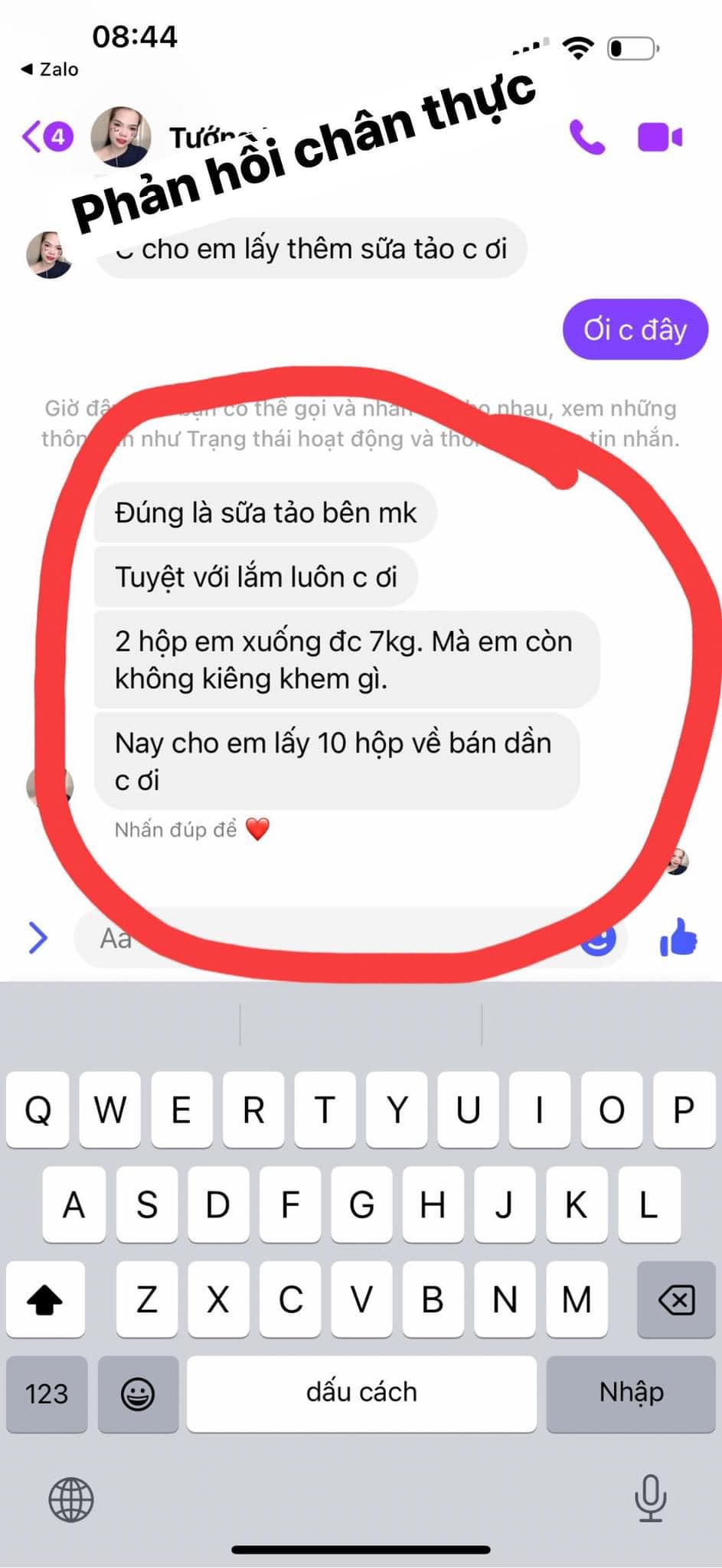Tap the dấu cách space bar
This screenshot has width=722, height=1568.
click(x=361, y=1393)
